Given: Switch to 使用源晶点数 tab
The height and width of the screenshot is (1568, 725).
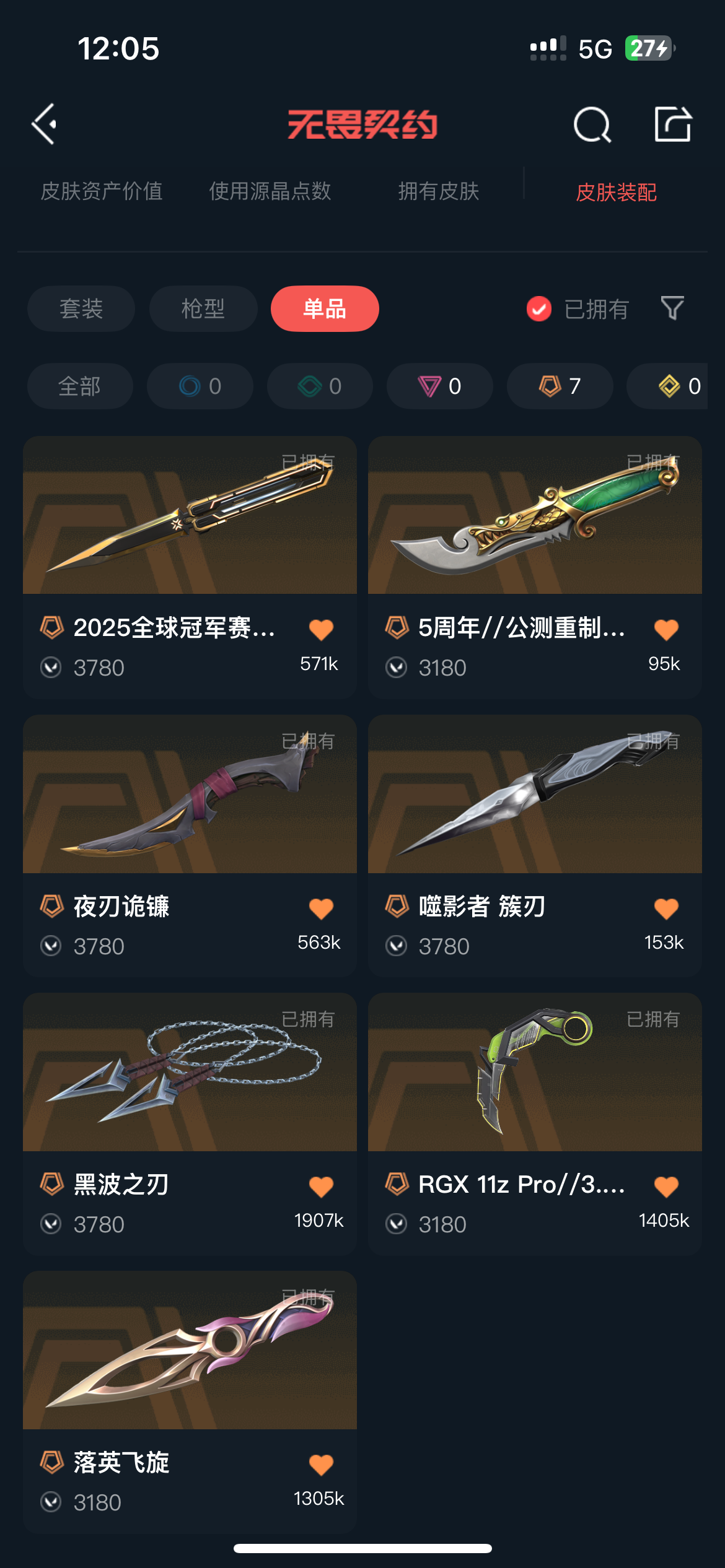Looking at the screenshot, I should pyautogui.click(x=270, y=191).
